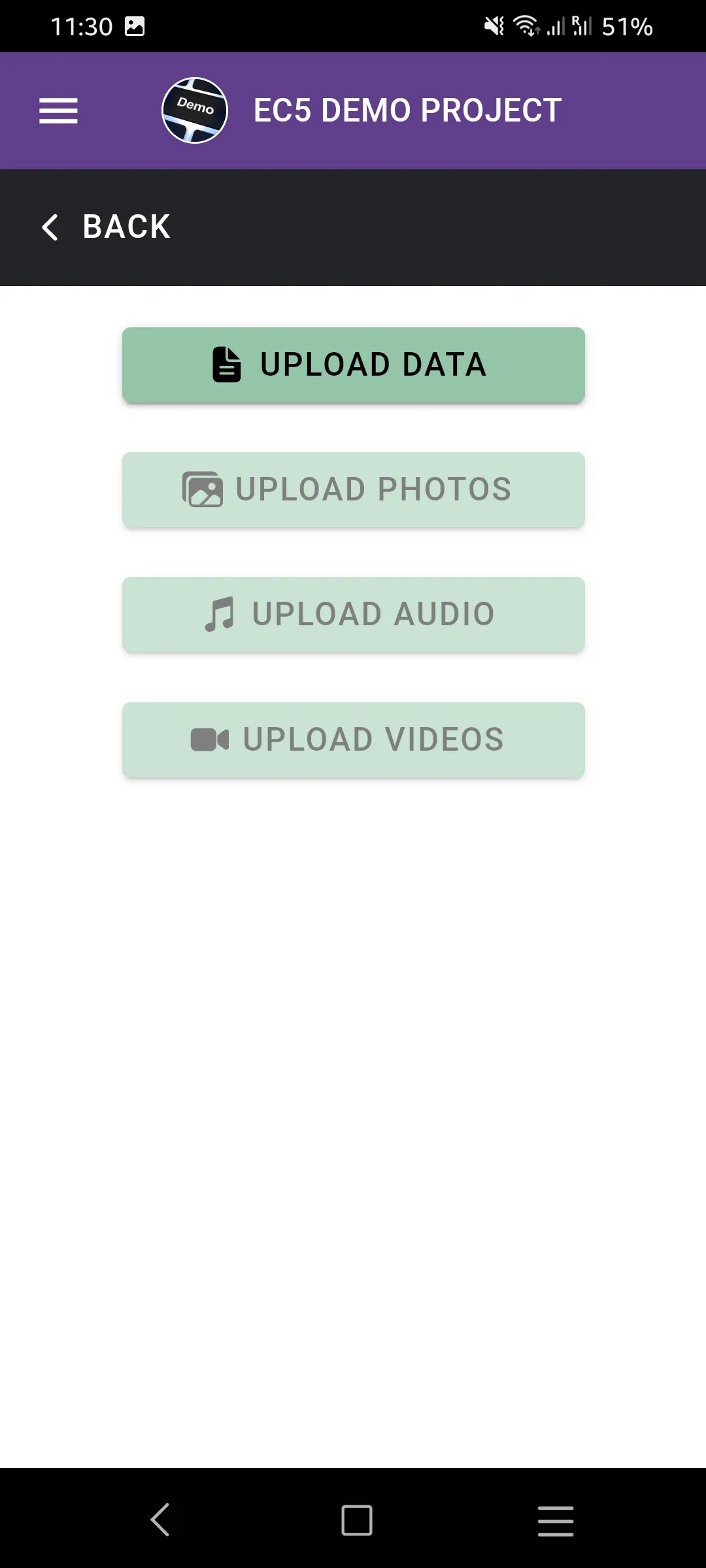Click the back chevron next to BACK
The width and height of the screenshot is (706, 1568).
pos(50,227)
